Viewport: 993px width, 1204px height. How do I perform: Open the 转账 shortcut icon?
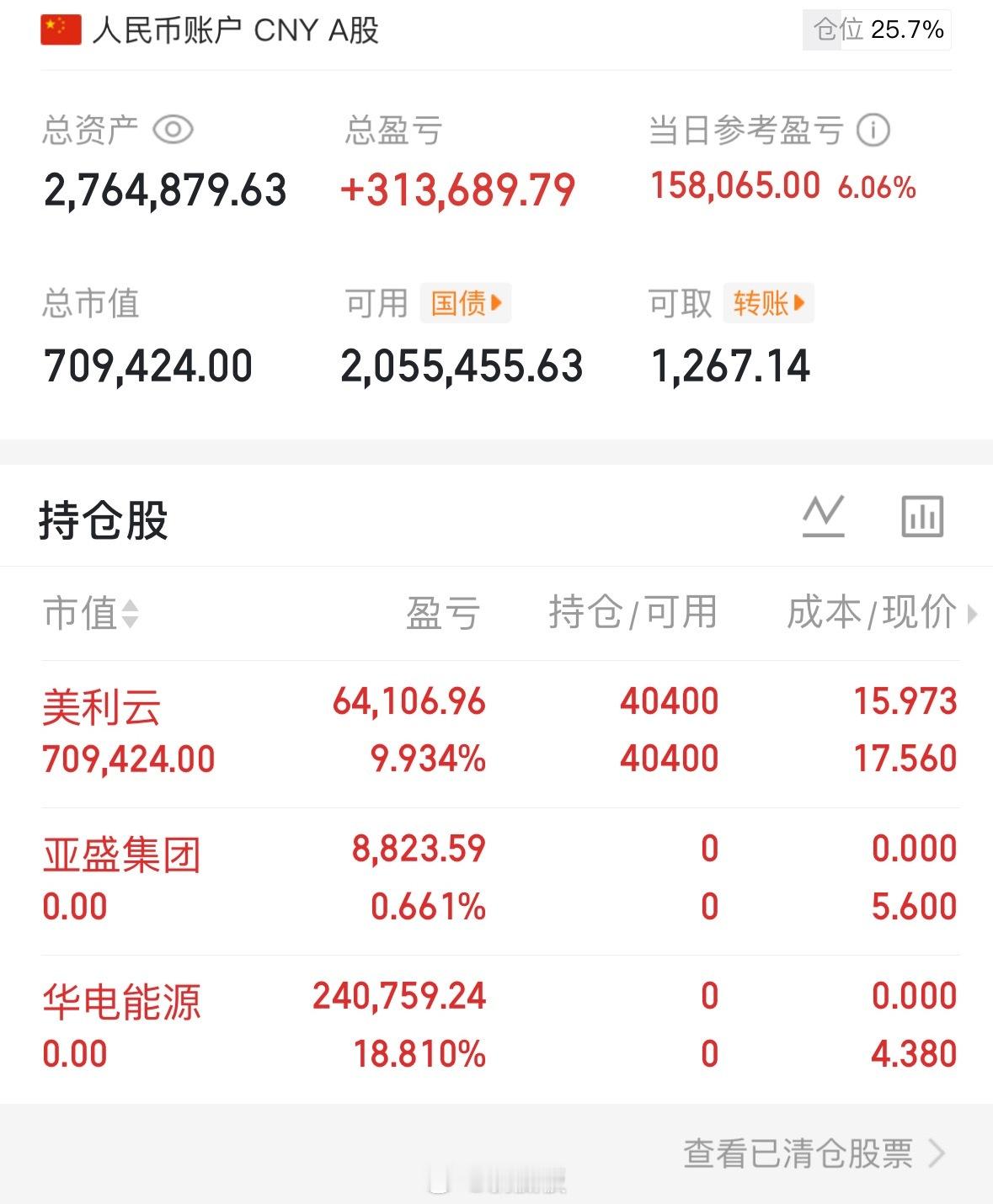[x=767, y=303]
